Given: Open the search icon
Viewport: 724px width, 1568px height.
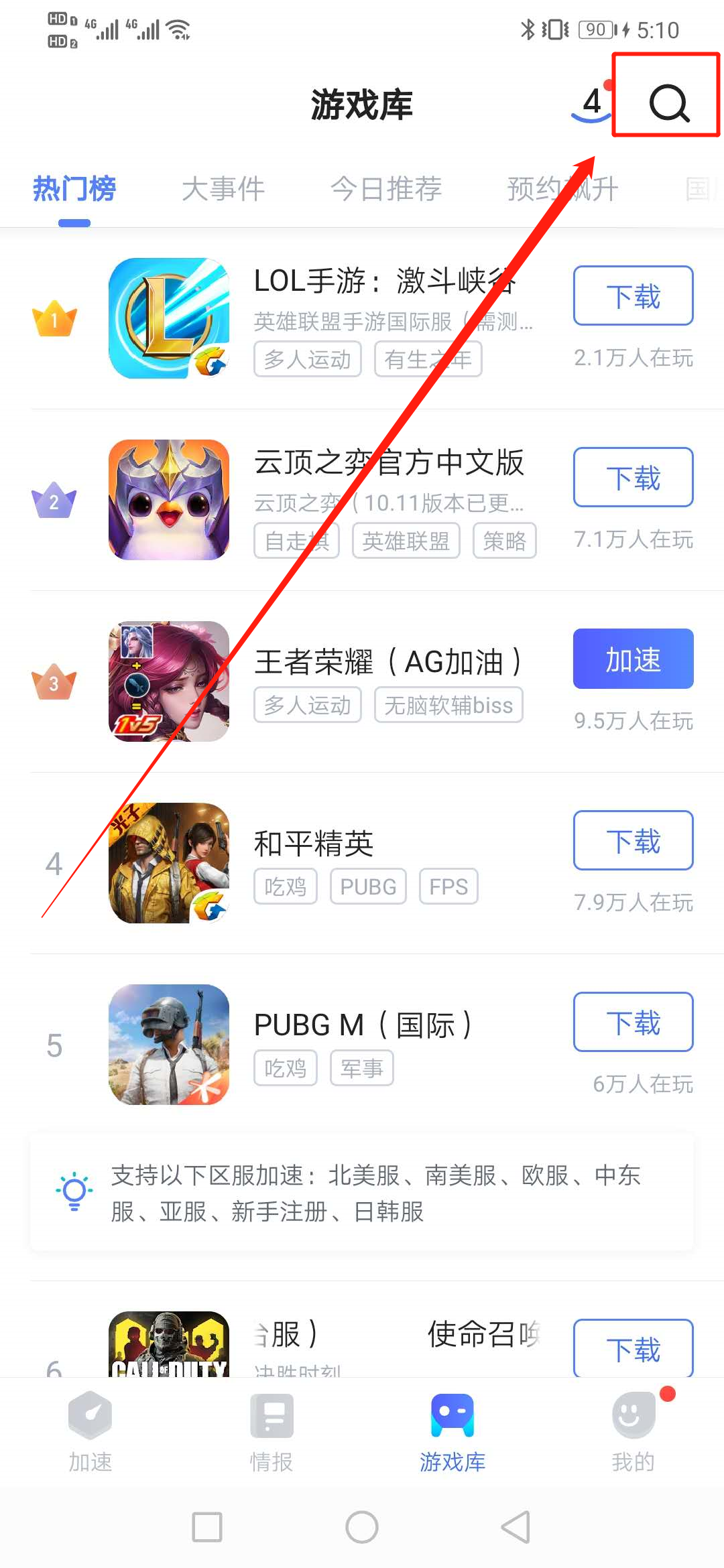Looking at the screenshot, I should pos(668,103).
